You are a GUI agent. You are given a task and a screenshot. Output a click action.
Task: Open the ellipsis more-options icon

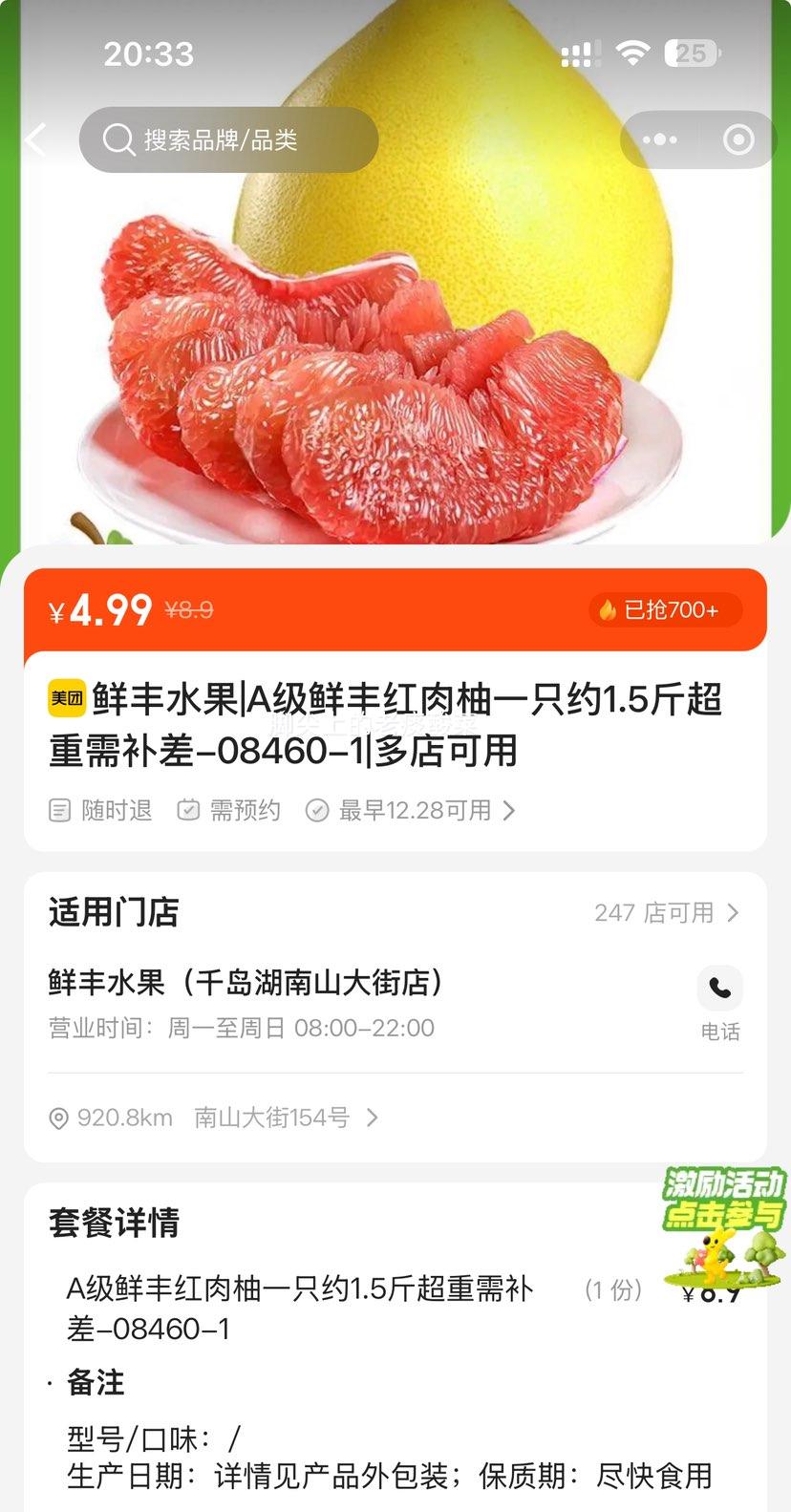[659, 139]
